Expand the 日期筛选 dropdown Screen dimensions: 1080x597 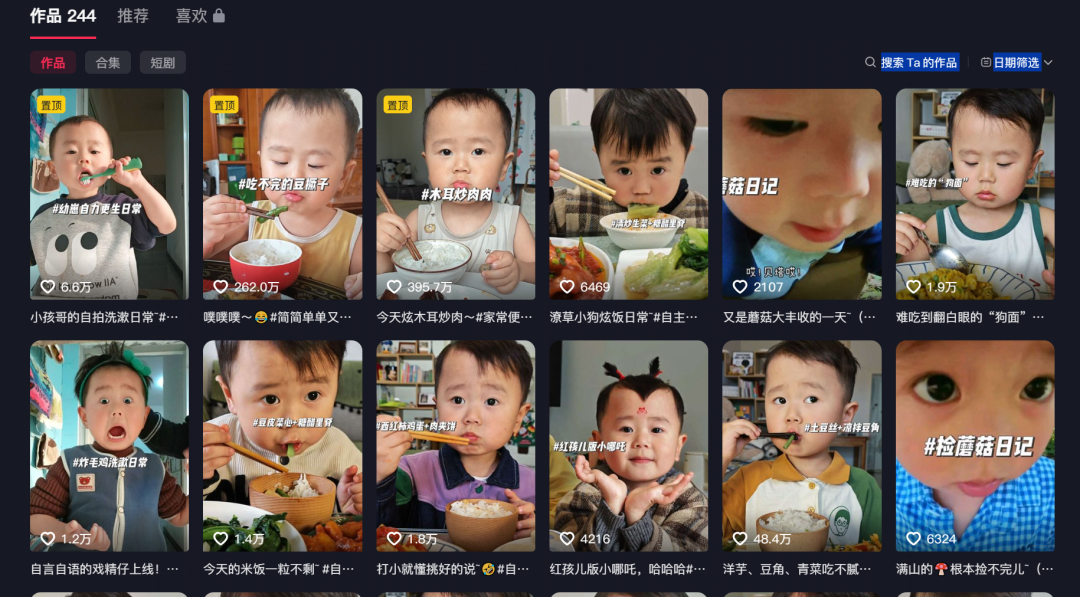(x=1016, y=62)
